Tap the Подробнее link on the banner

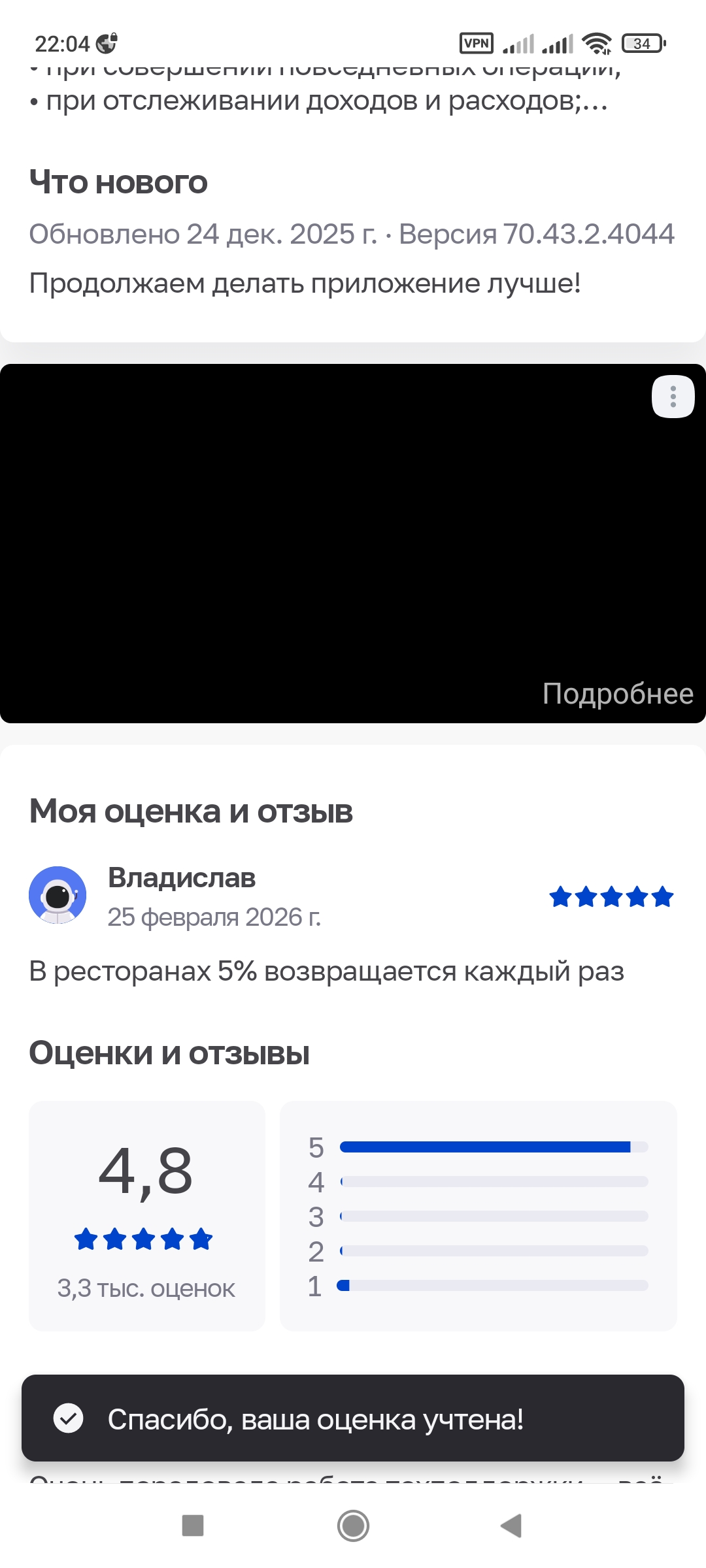click(x=618, y=694)
